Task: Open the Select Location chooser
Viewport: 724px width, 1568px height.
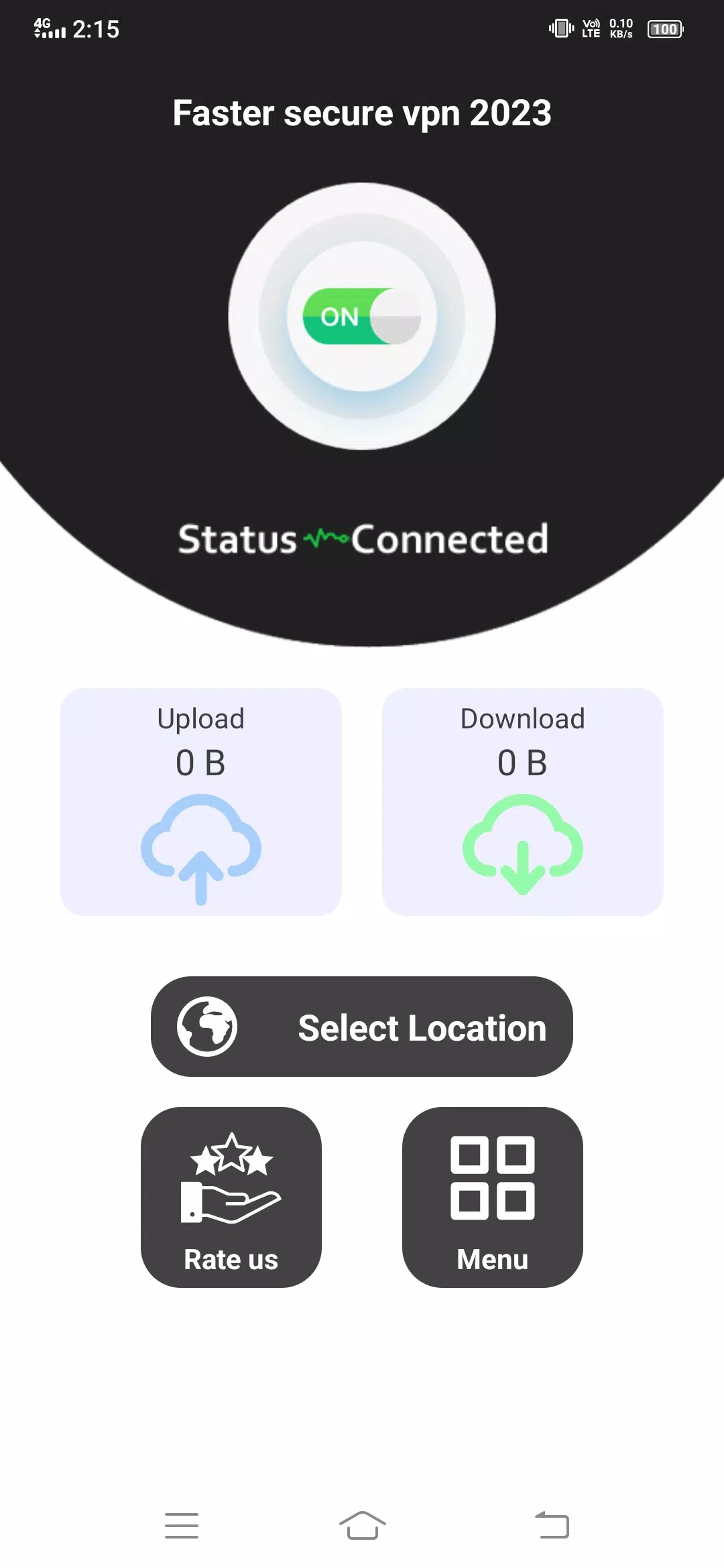Action: 362,1027
